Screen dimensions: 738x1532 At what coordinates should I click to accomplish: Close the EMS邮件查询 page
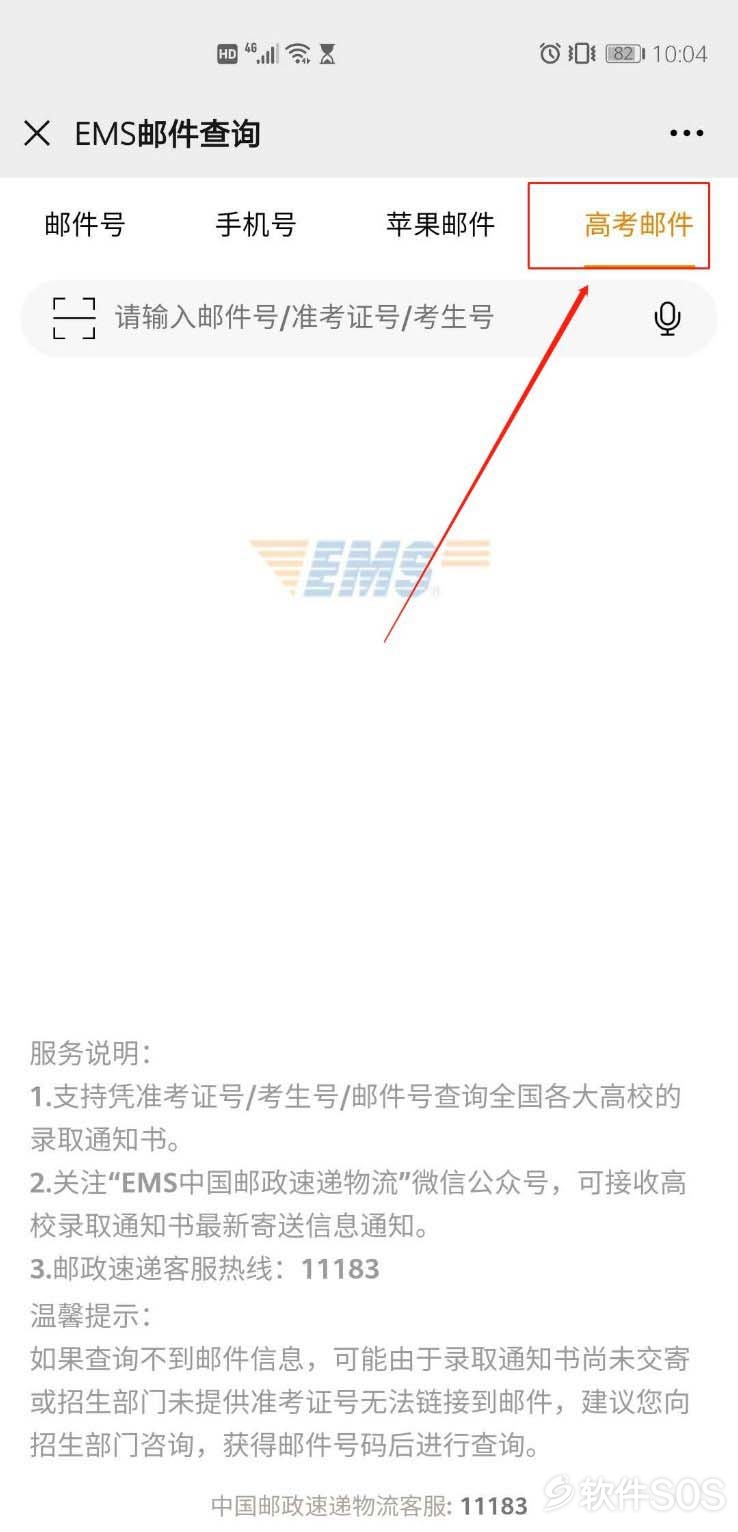pos(37,134)
